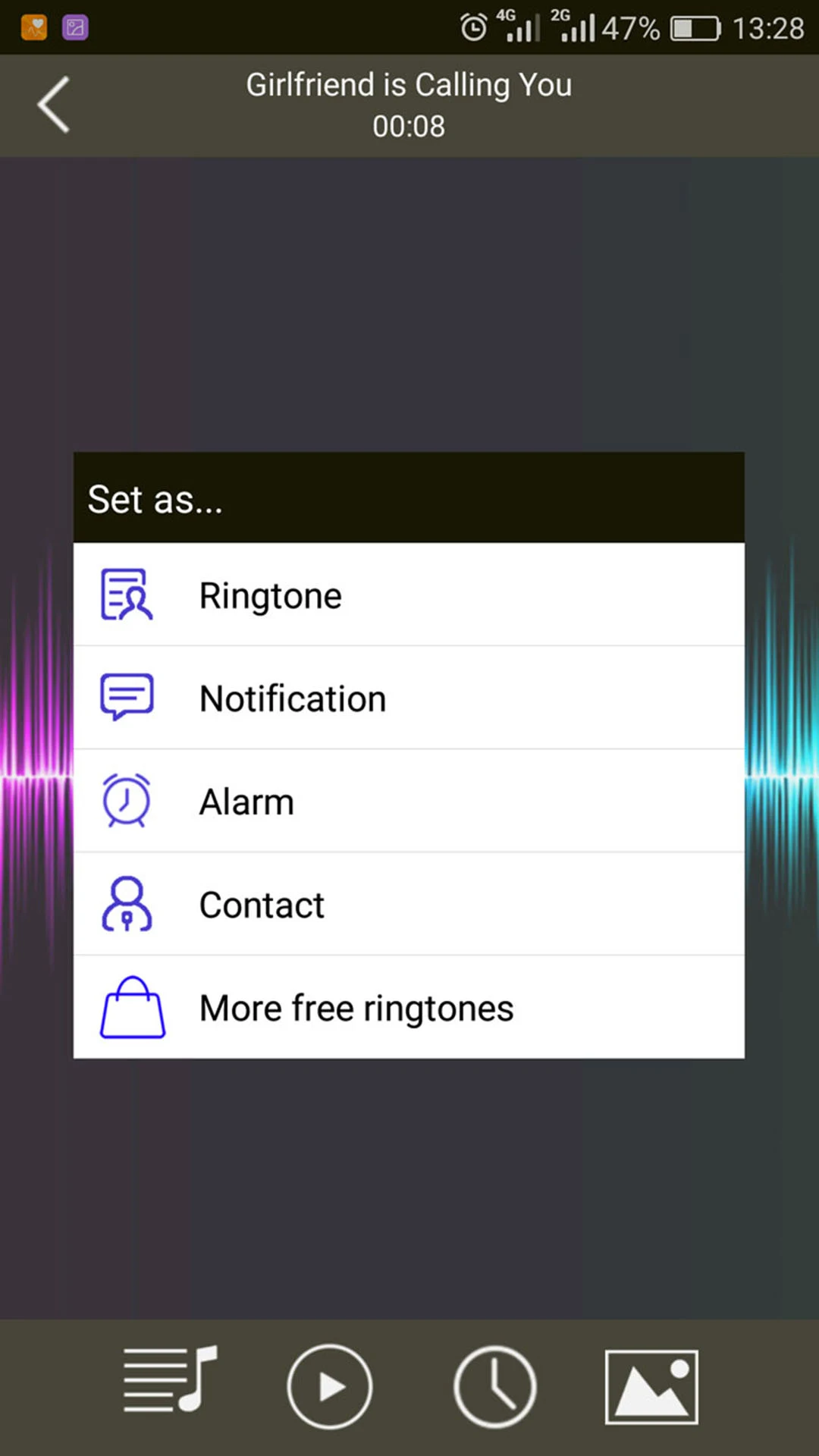Set the sound as Ringtone

pos(409,595)
